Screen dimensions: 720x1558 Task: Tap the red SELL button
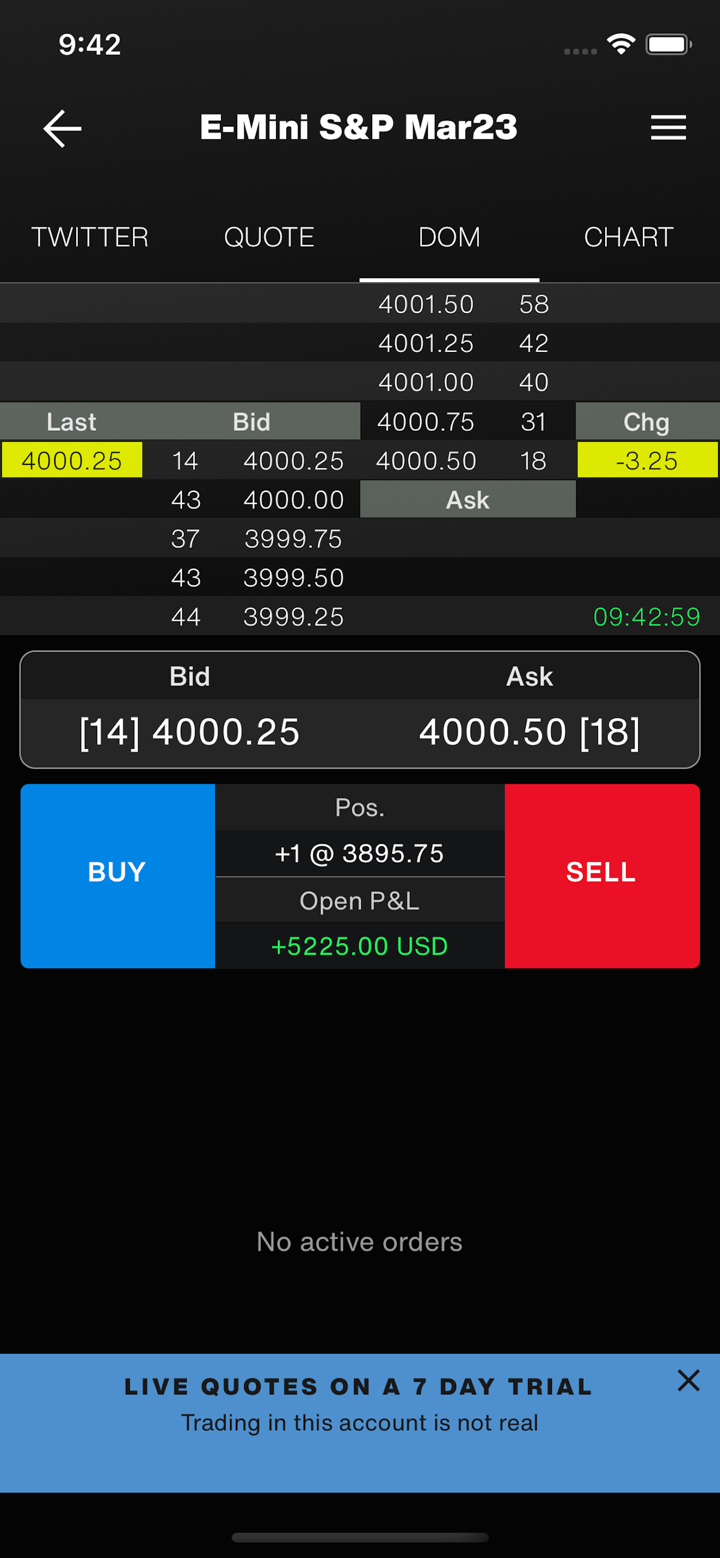click(x=601, y=875)
